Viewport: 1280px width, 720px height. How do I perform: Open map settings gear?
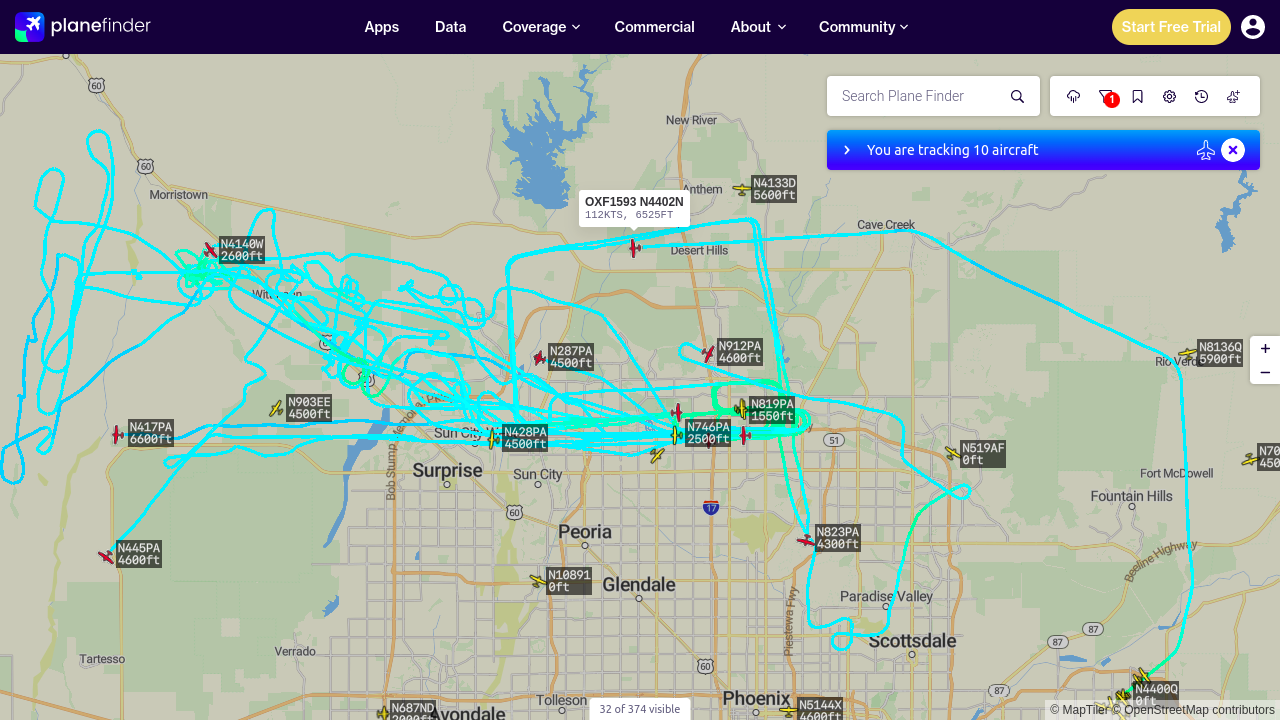point(1170,96)
